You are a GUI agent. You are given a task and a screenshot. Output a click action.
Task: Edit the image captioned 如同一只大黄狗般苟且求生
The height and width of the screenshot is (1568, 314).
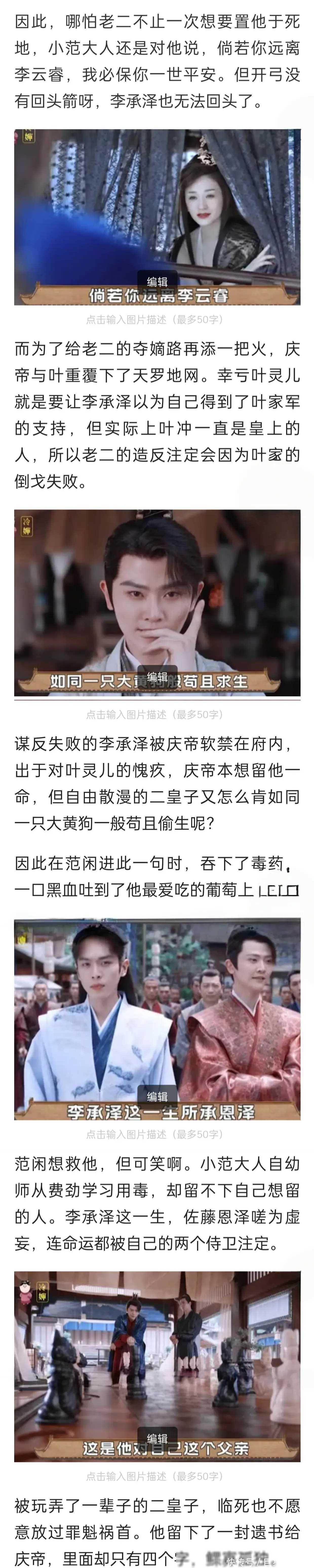(x=157, y=677)
